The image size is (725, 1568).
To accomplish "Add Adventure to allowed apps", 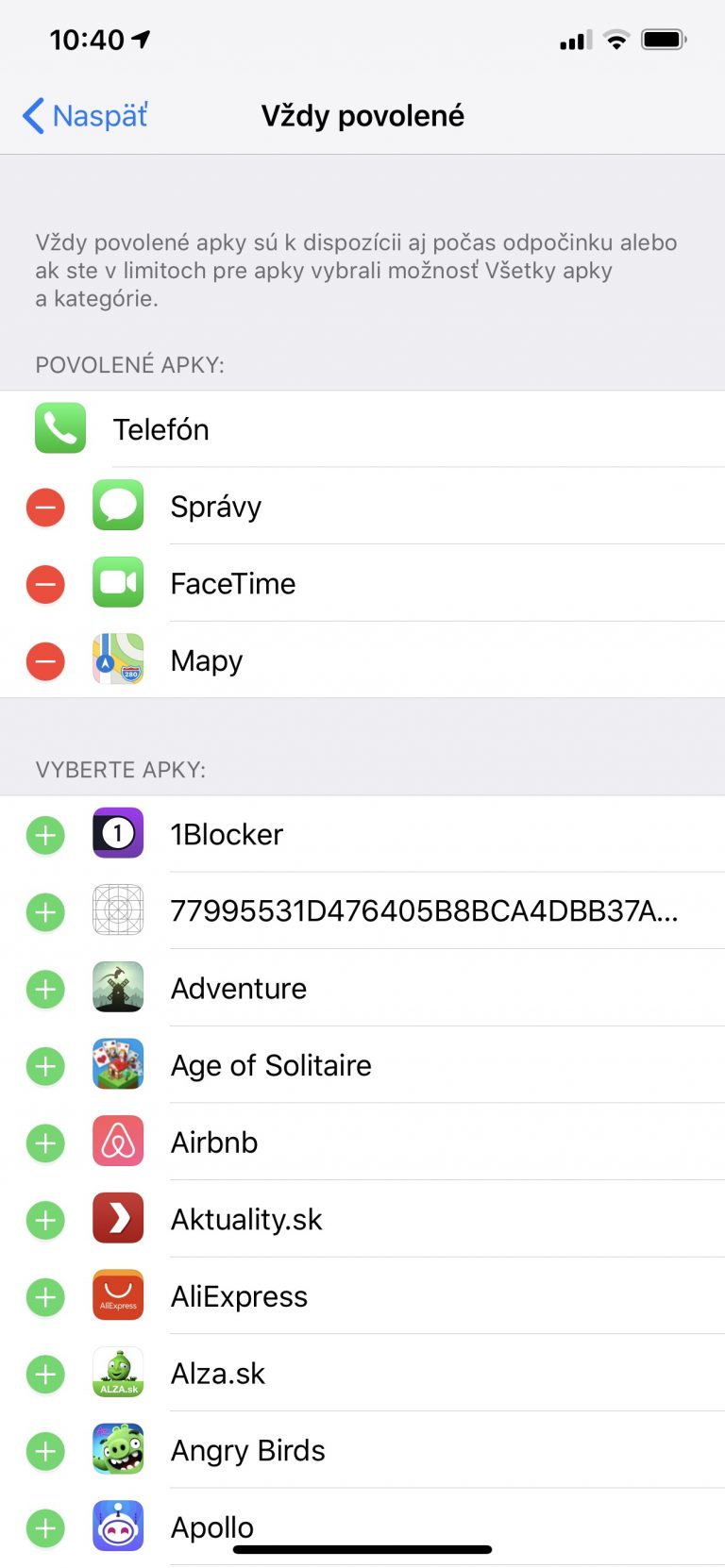I will pos(45,990).
